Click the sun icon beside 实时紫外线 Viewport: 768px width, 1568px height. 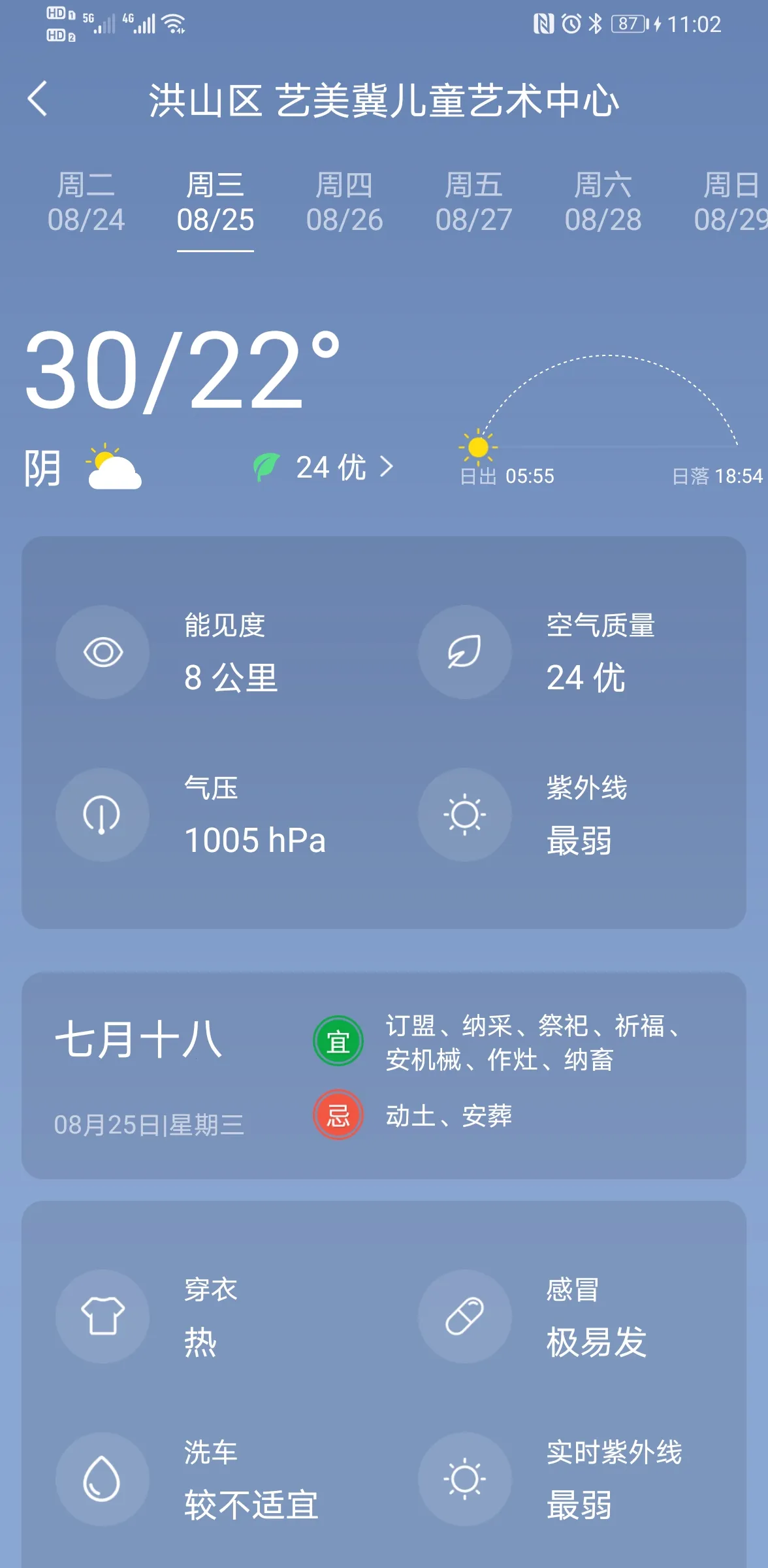click(464, 1480)
